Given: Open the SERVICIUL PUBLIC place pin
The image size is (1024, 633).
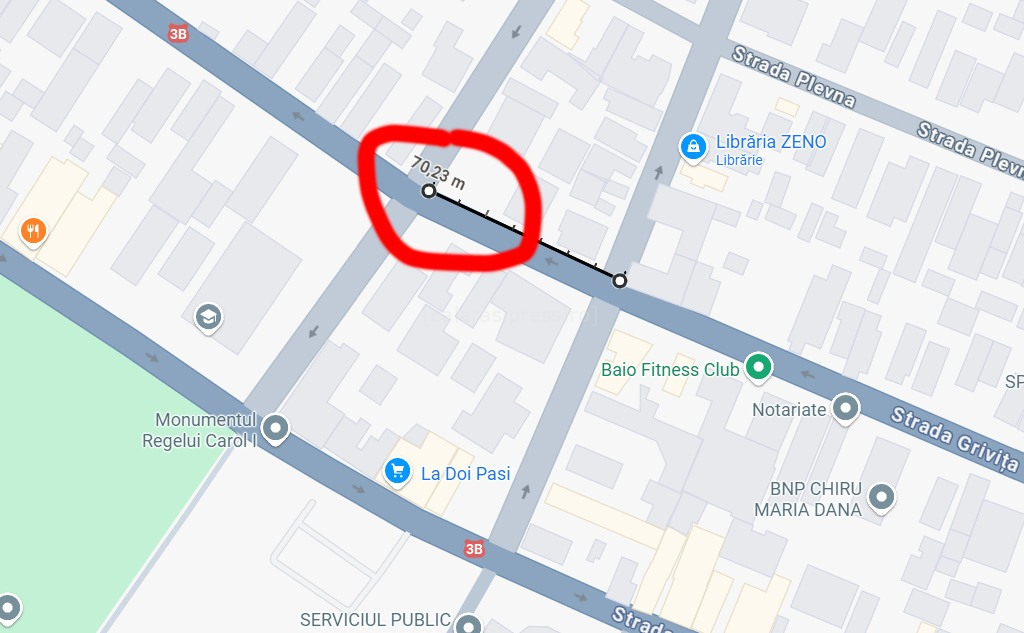Looking at the screenshot, I should 468,624.
